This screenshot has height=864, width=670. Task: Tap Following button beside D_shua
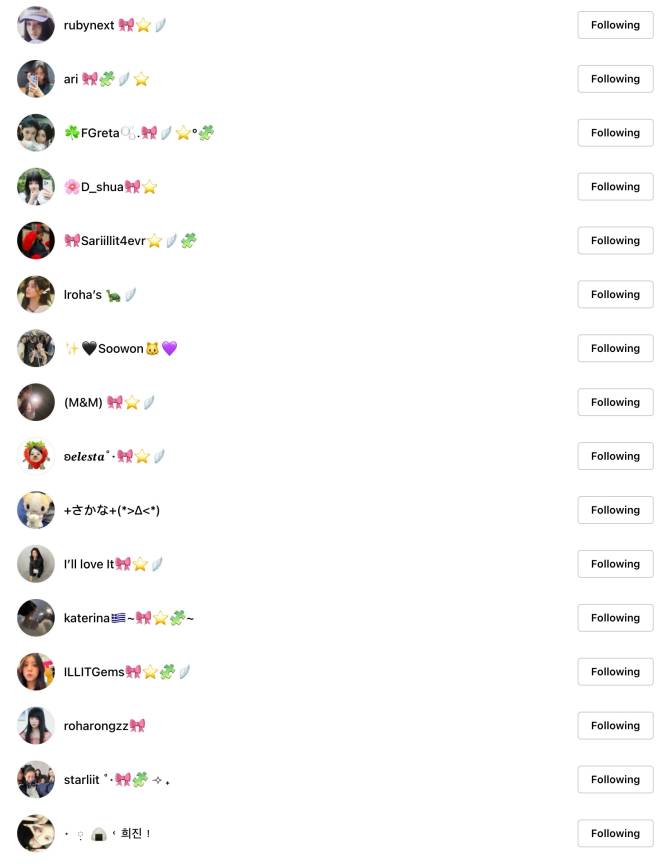614,187
